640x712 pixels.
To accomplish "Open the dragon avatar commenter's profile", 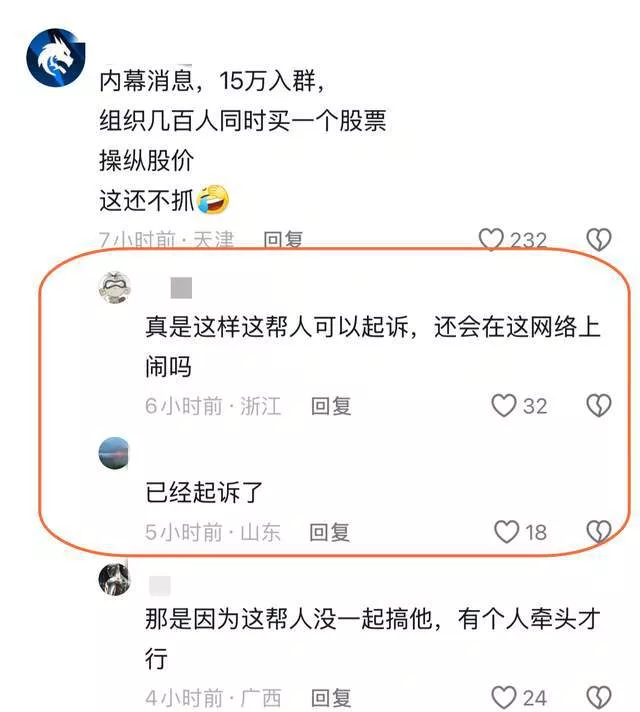I will 53,58.
